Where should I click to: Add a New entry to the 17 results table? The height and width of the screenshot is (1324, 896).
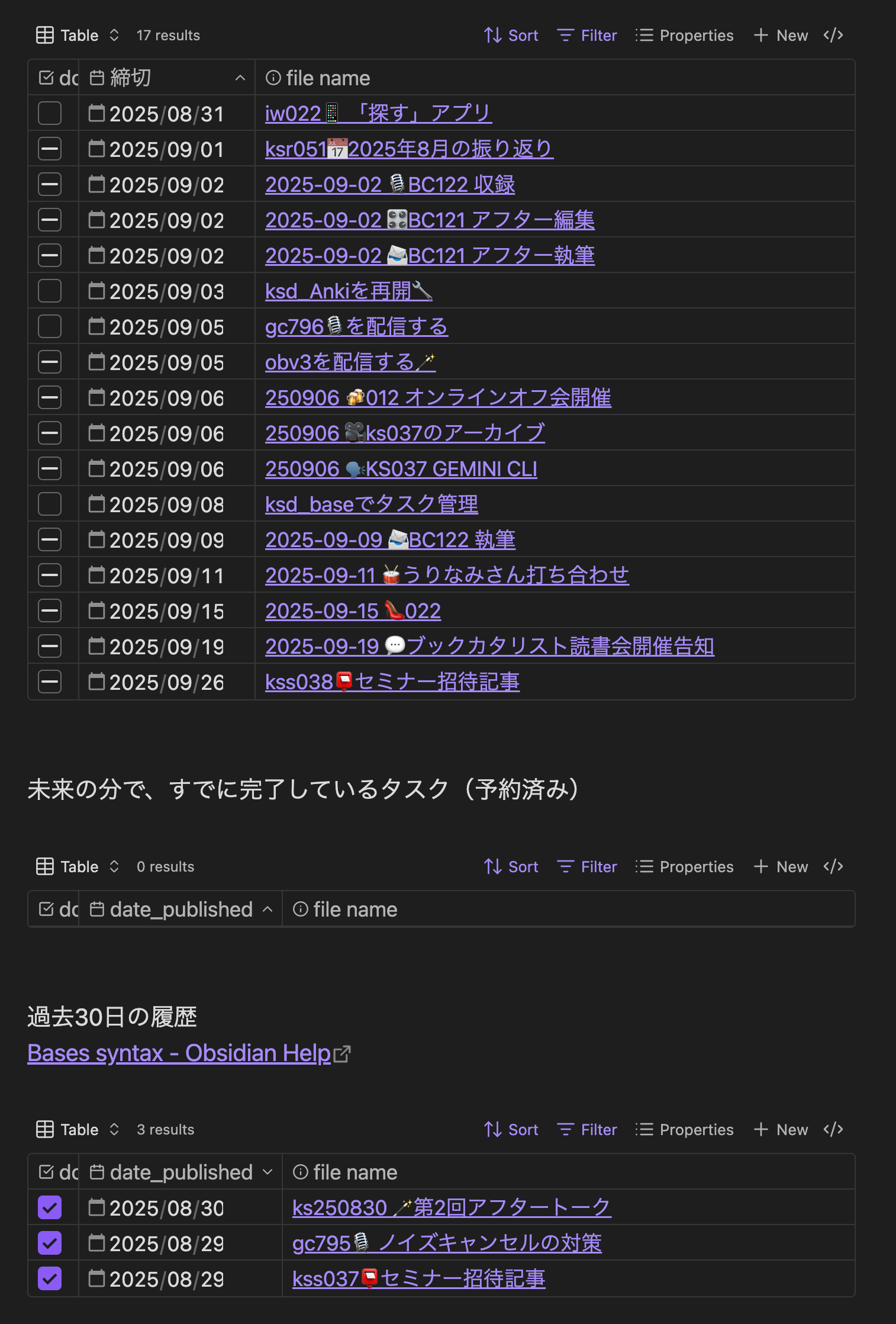[781, 36]
